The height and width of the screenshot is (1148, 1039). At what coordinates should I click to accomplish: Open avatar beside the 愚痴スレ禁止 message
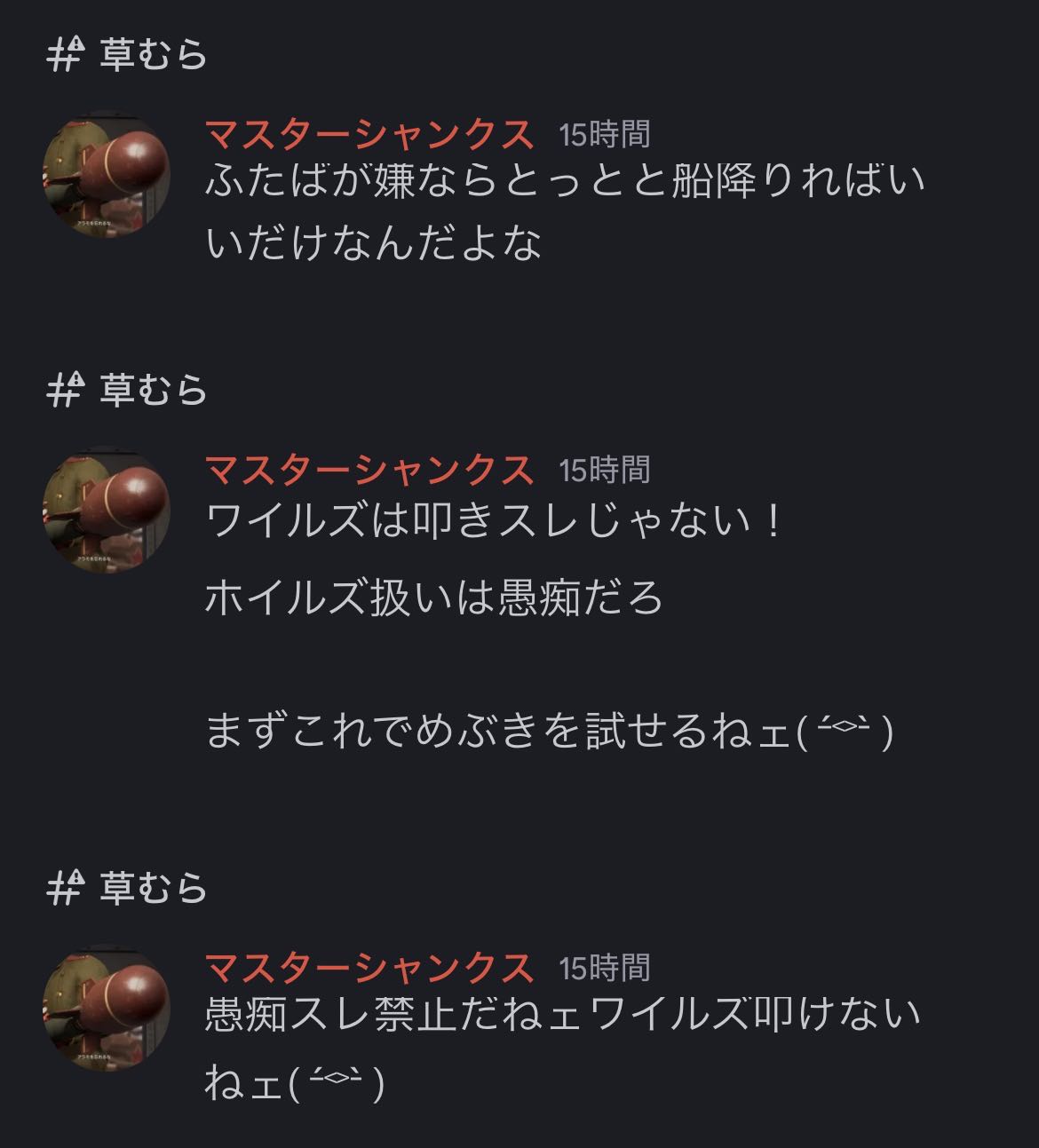[107, 1007]
